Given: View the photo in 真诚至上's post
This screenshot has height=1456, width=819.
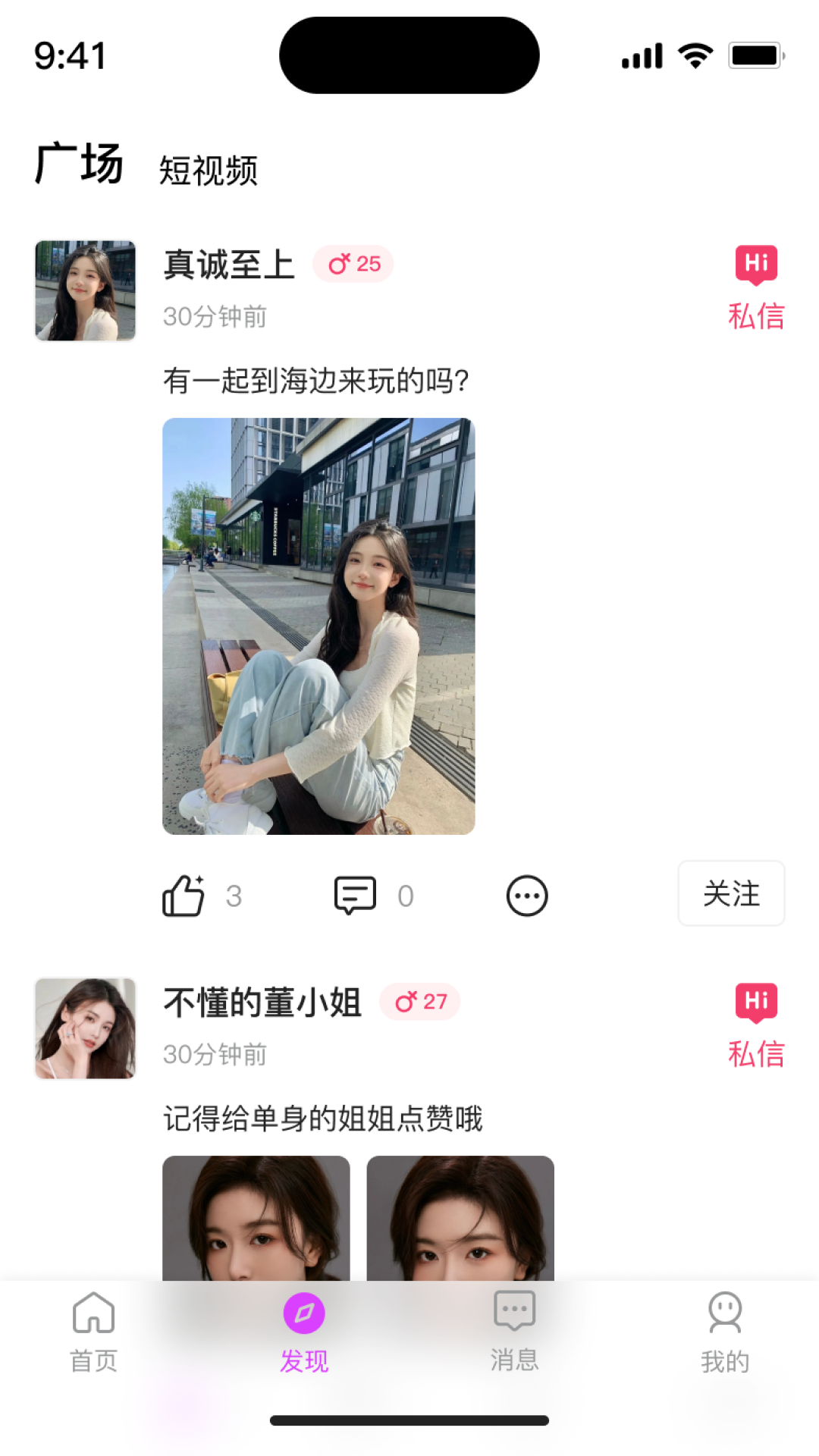Looking at the screenshot, I should click(318, 624).
